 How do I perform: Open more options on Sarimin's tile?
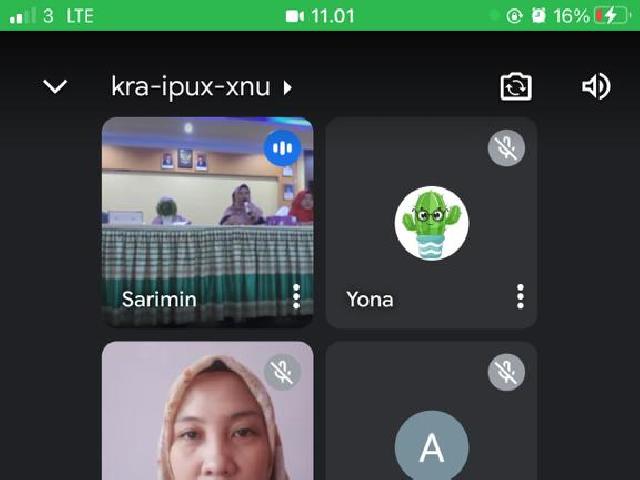pyautogui.click(x=296, y=296)
